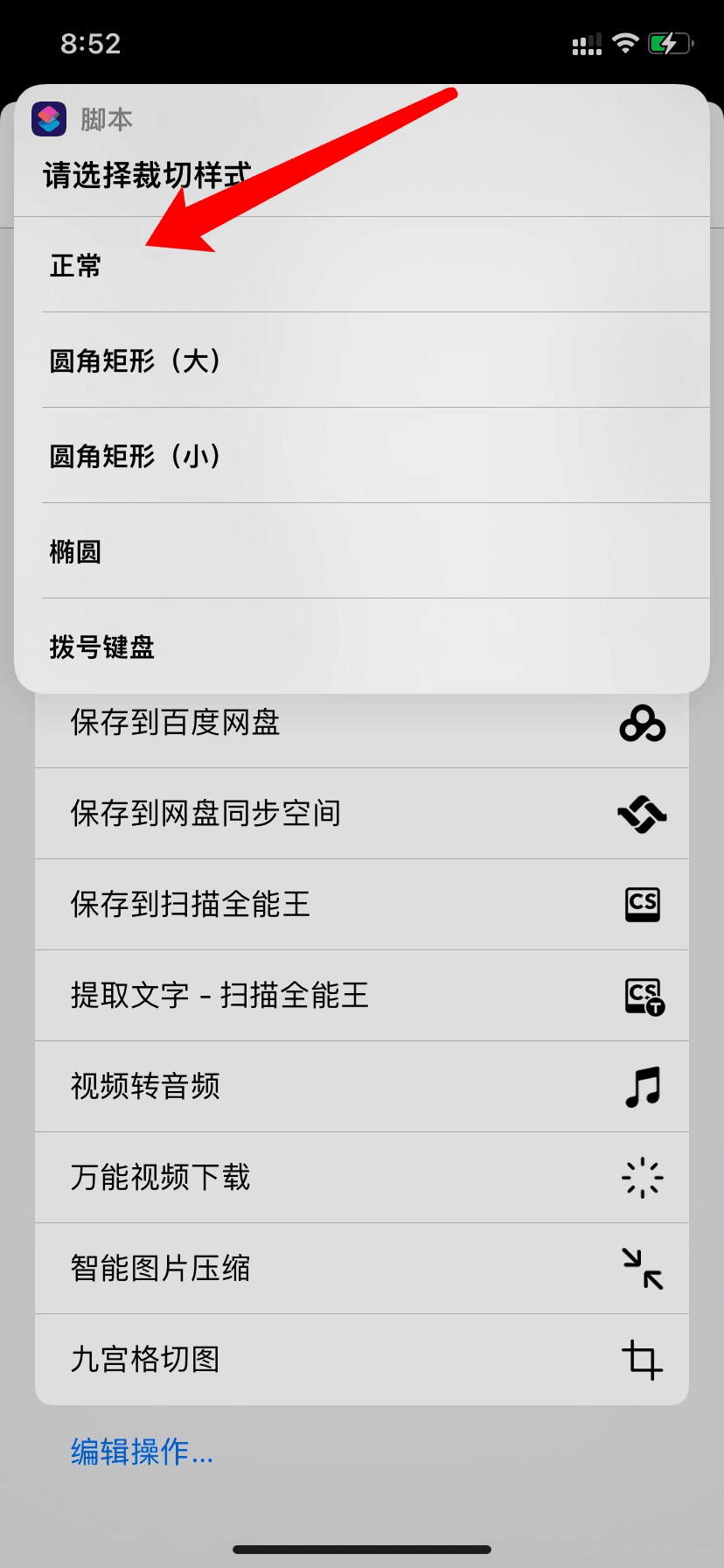
Task: Tap the spinner icon for 万能视频下载
Action: click(x=643, y=1178)
